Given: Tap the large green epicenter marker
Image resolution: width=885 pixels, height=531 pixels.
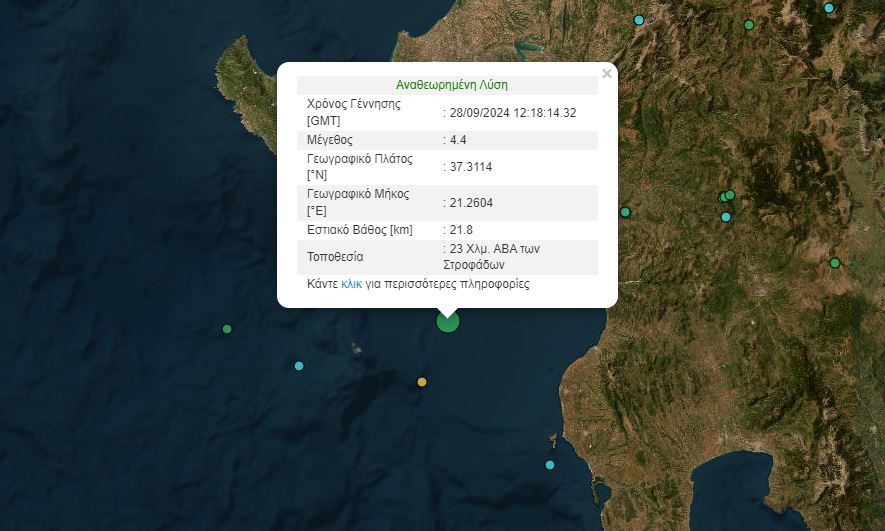Looking at the screenshot, I should tap(448, 322).
